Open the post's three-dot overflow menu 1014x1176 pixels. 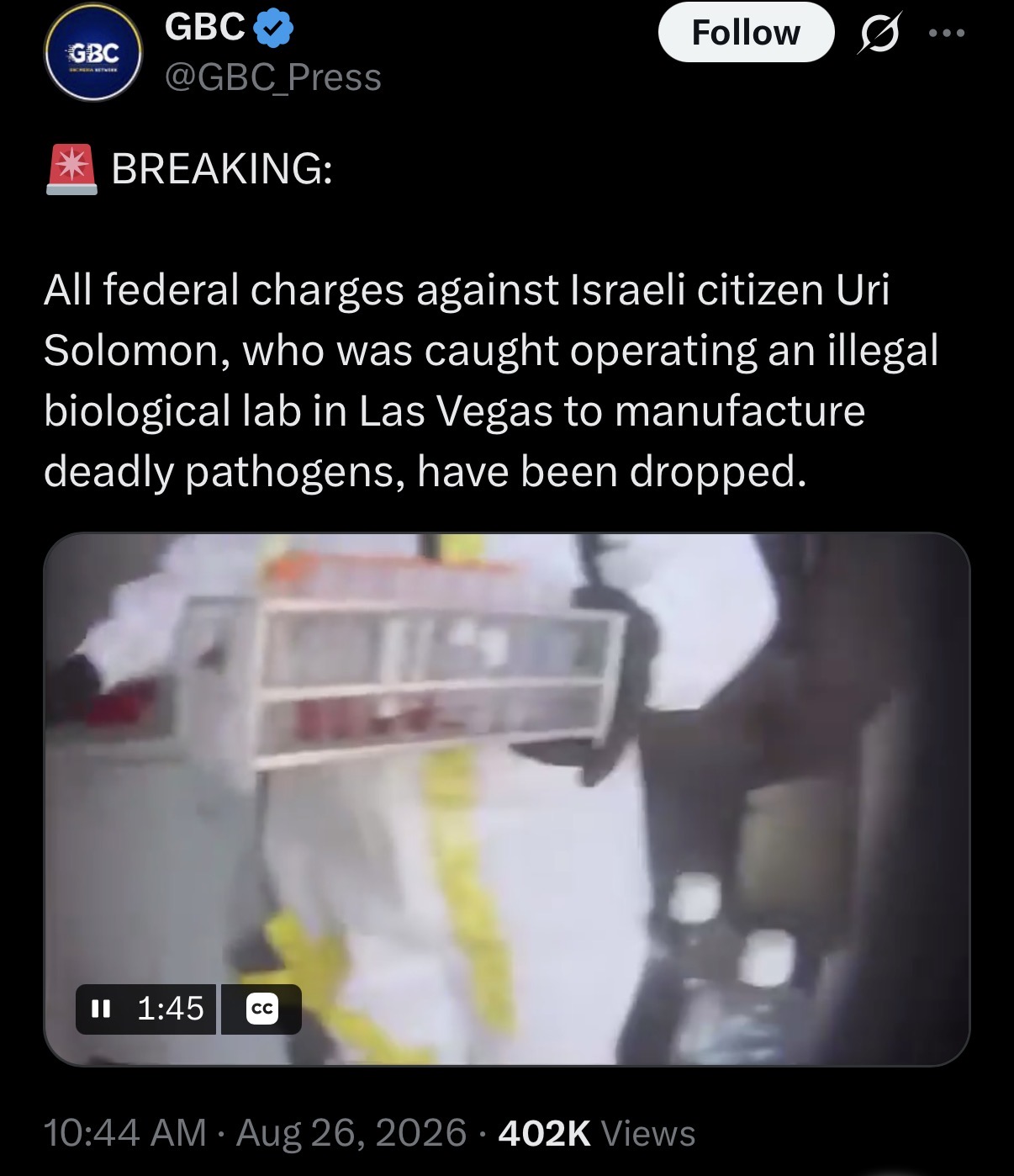(947, 33)
